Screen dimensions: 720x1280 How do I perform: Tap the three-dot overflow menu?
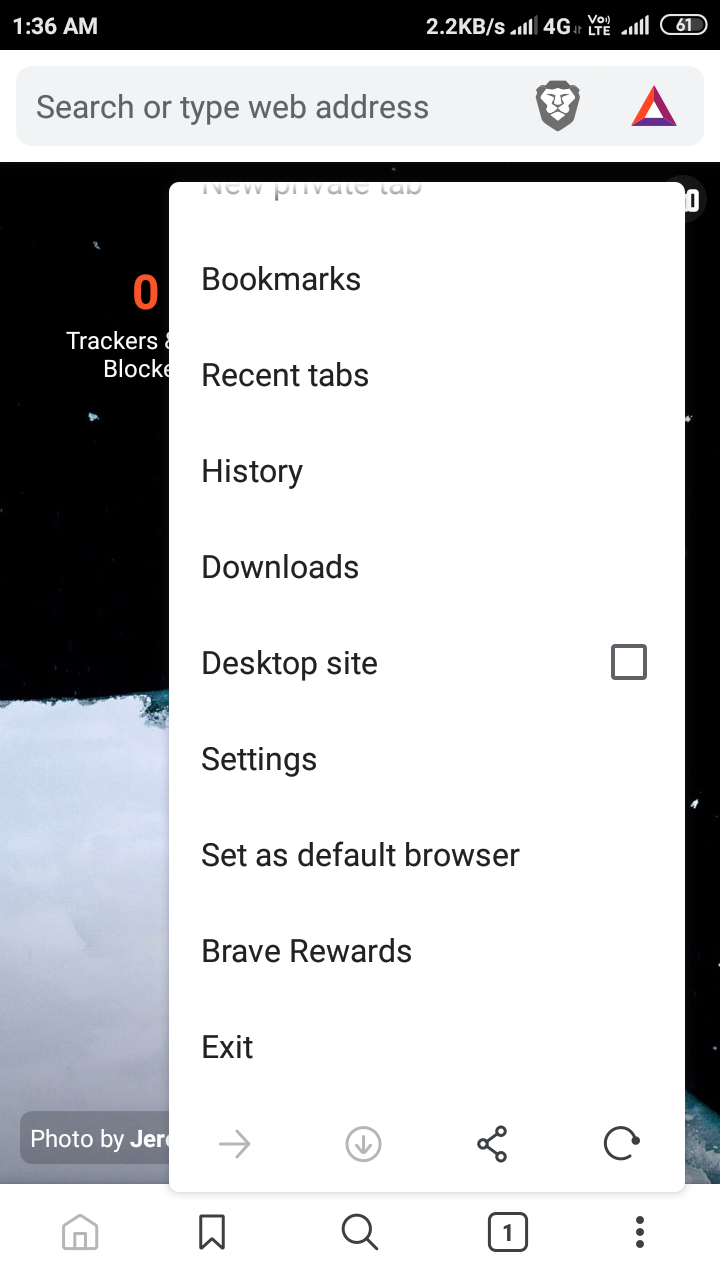click(640, 1232)
